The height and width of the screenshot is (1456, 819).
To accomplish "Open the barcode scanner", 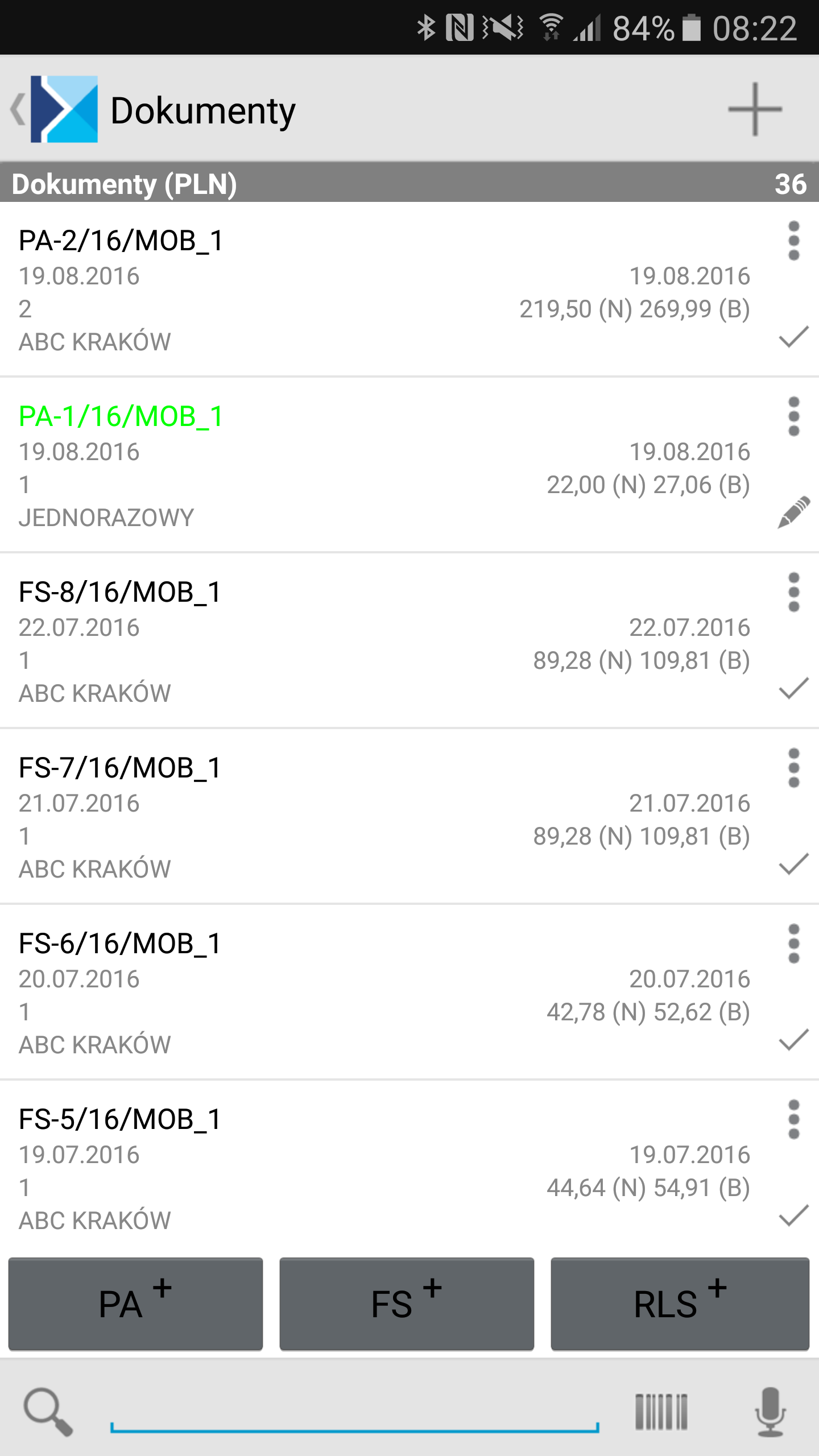I will [x=661, y=1412].
